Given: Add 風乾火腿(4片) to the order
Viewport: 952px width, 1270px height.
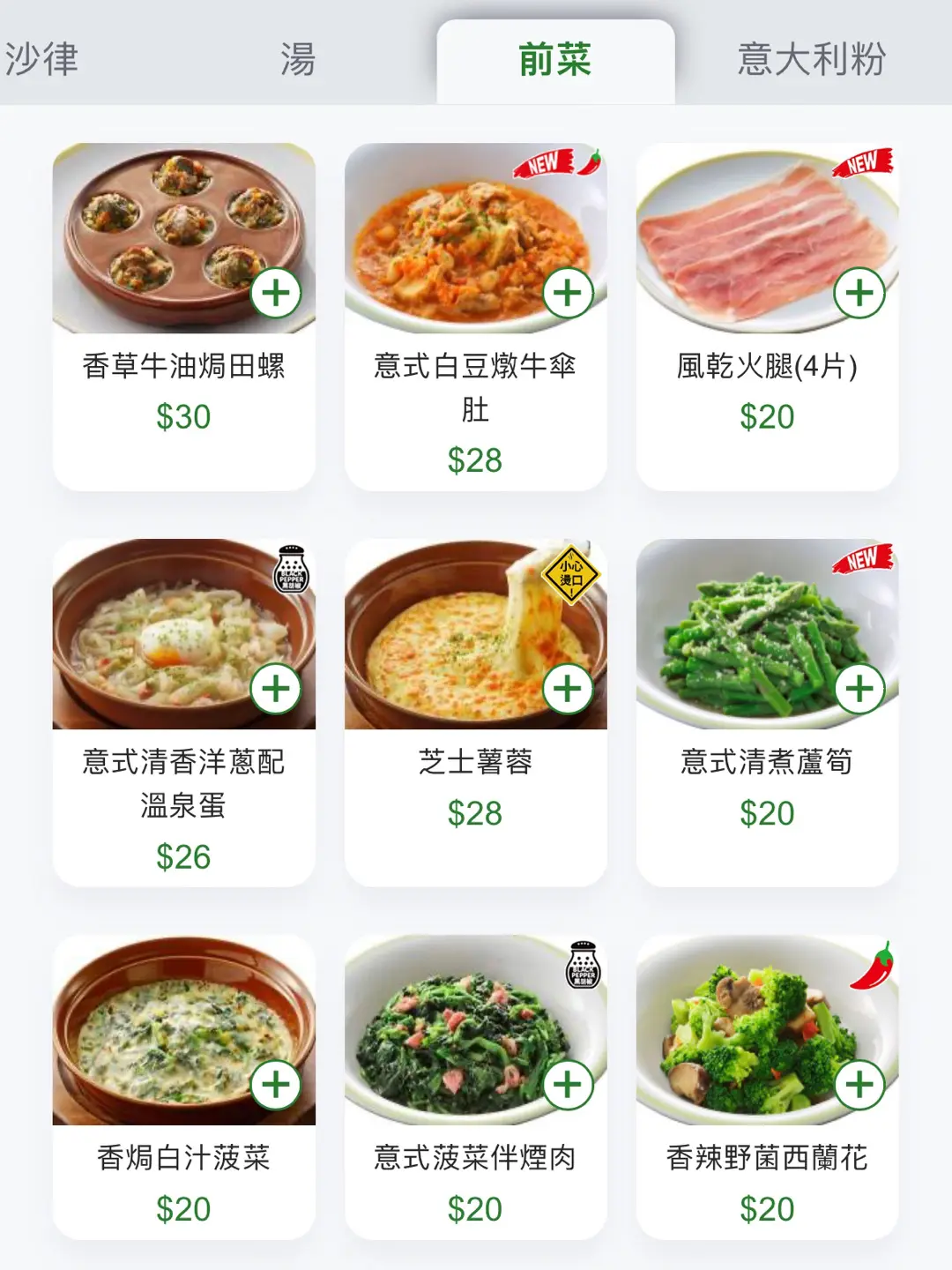Looking at the screenshot, I should [x=859, y=293].
